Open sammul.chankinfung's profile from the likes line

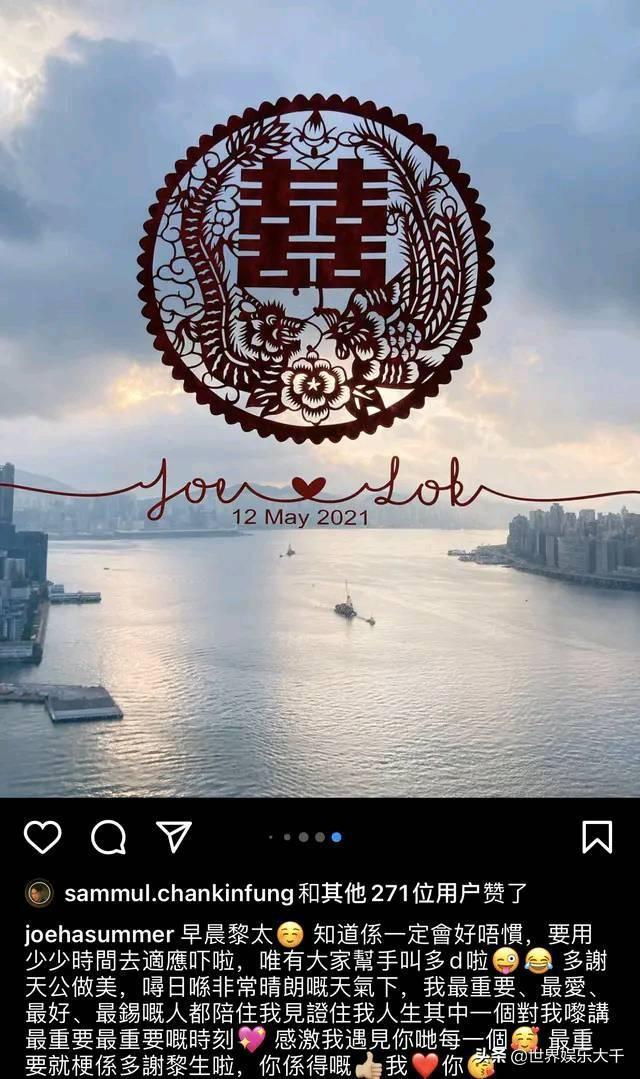click(178, 893)
